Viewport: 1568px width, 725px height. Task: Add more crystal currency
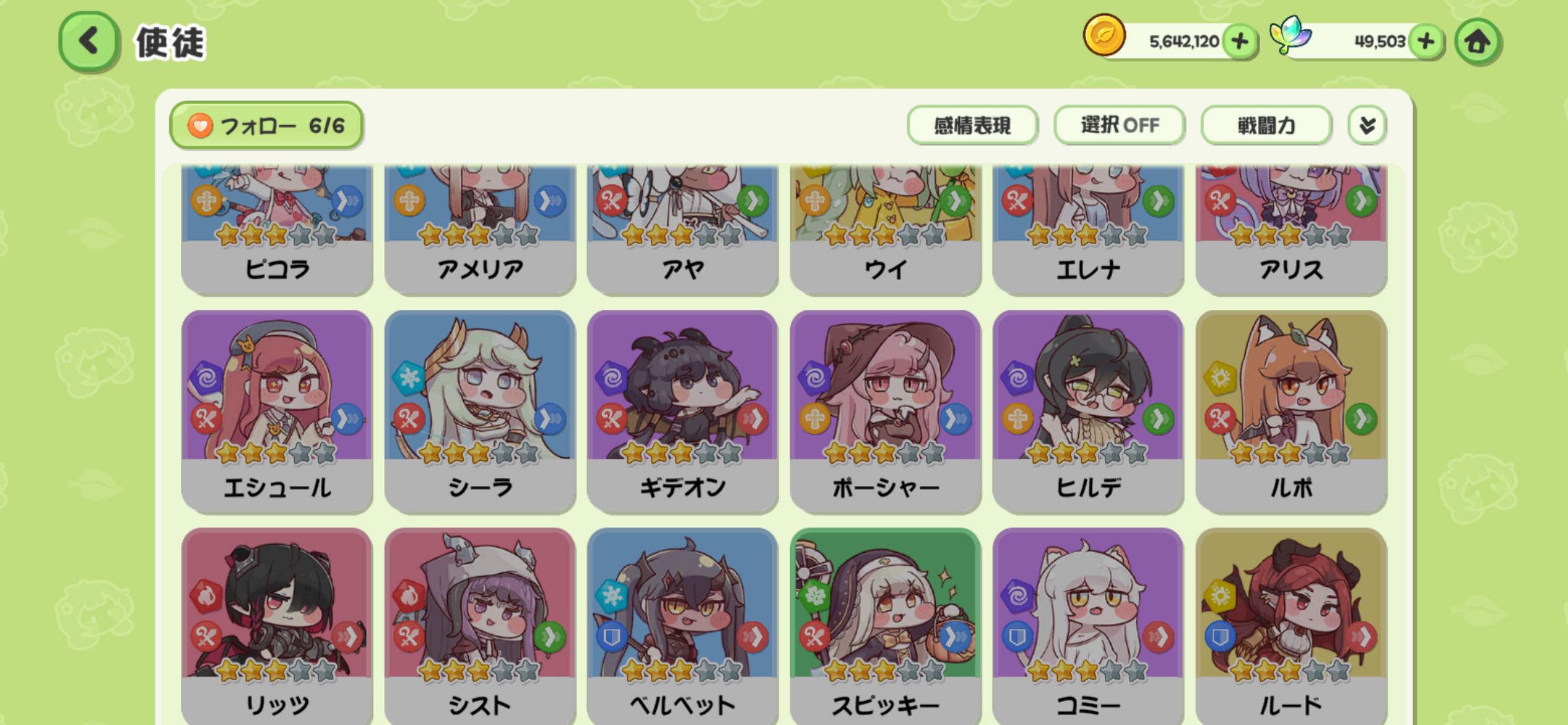(x=1426, y=42)
